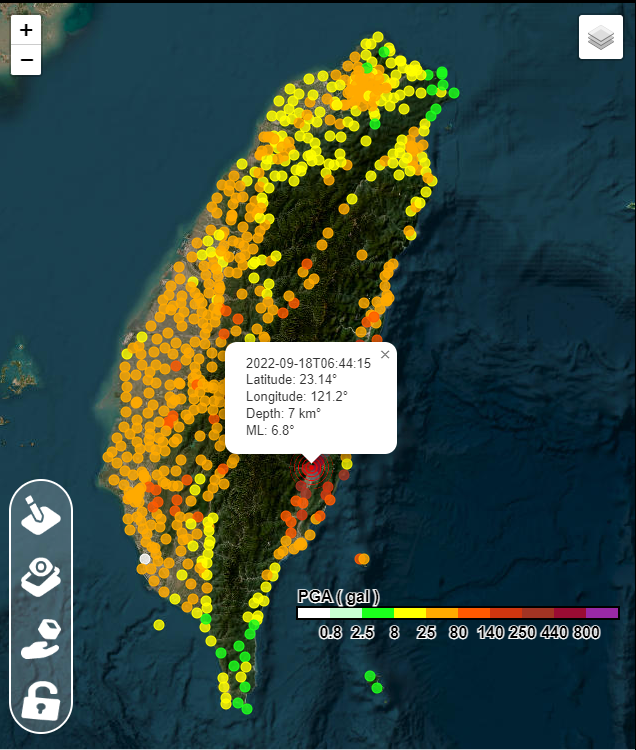
Task: Tap the open padlock icon
Action: tap(41, 701)
